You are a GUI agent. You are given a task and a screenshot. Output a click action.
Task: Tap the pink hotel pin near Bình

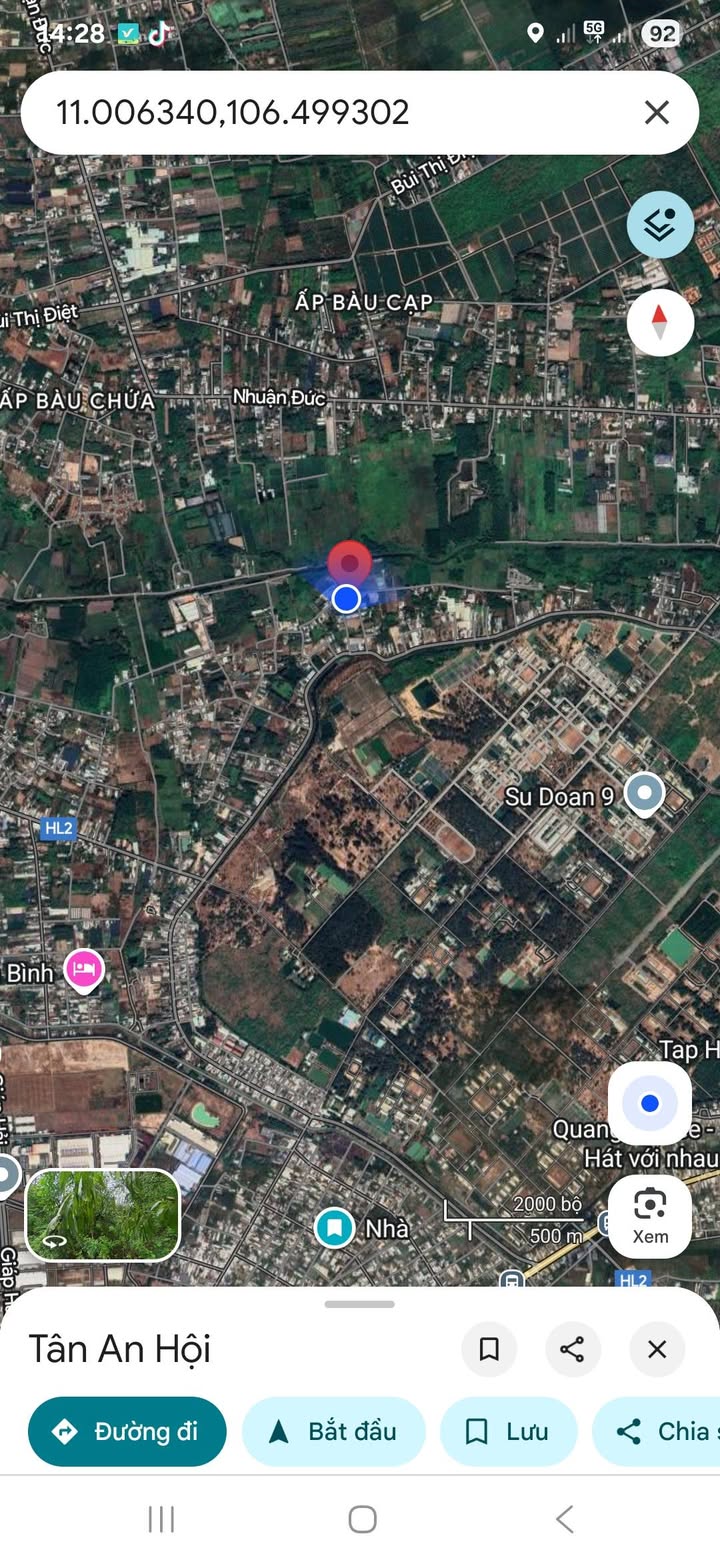click(84, 968)
